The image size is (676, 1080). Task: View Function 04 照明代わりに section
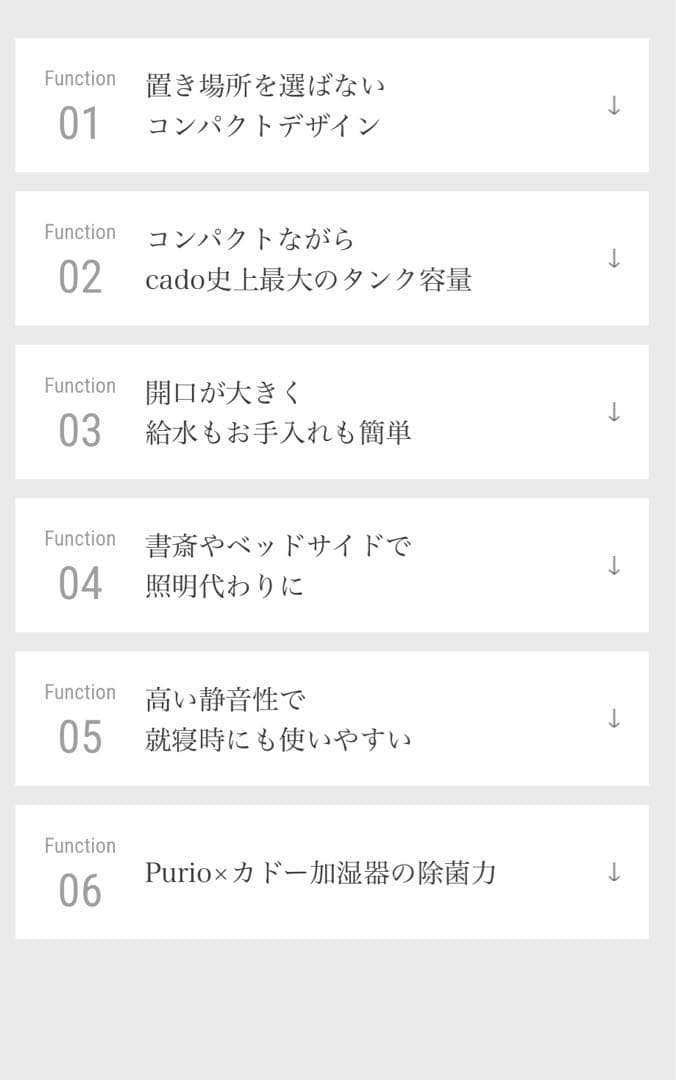coord(331,565)
